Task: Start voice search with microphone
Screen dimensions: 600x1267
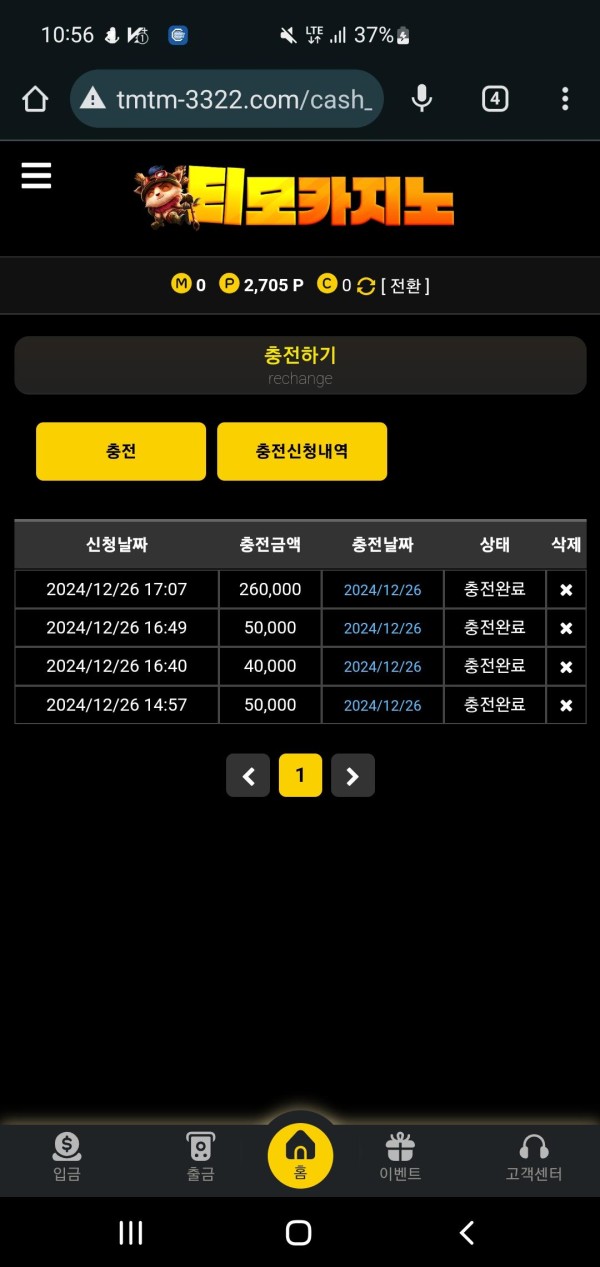Action: 422,99
